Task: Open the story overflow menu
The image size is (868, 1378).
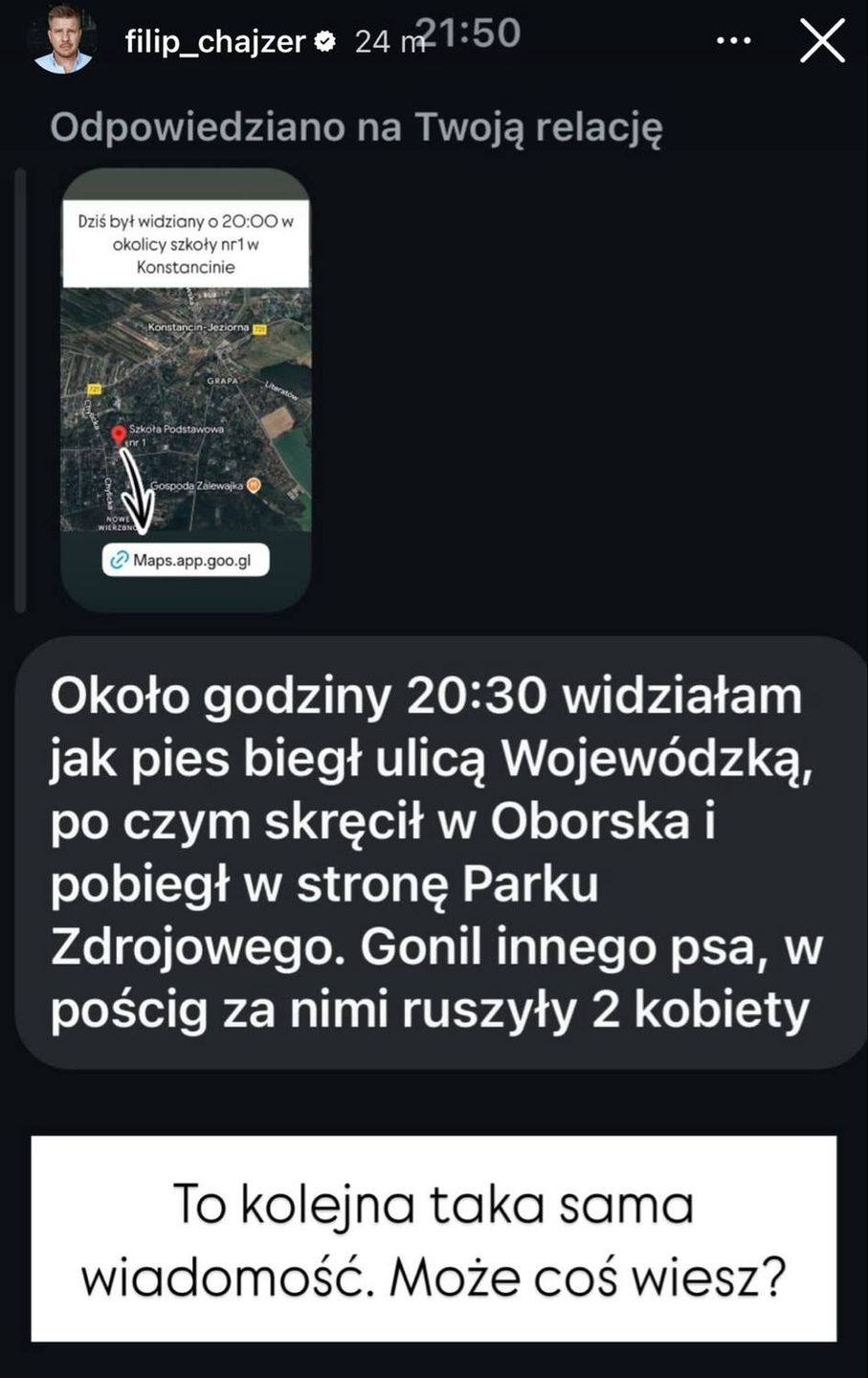Action: [x=735, y=41]
